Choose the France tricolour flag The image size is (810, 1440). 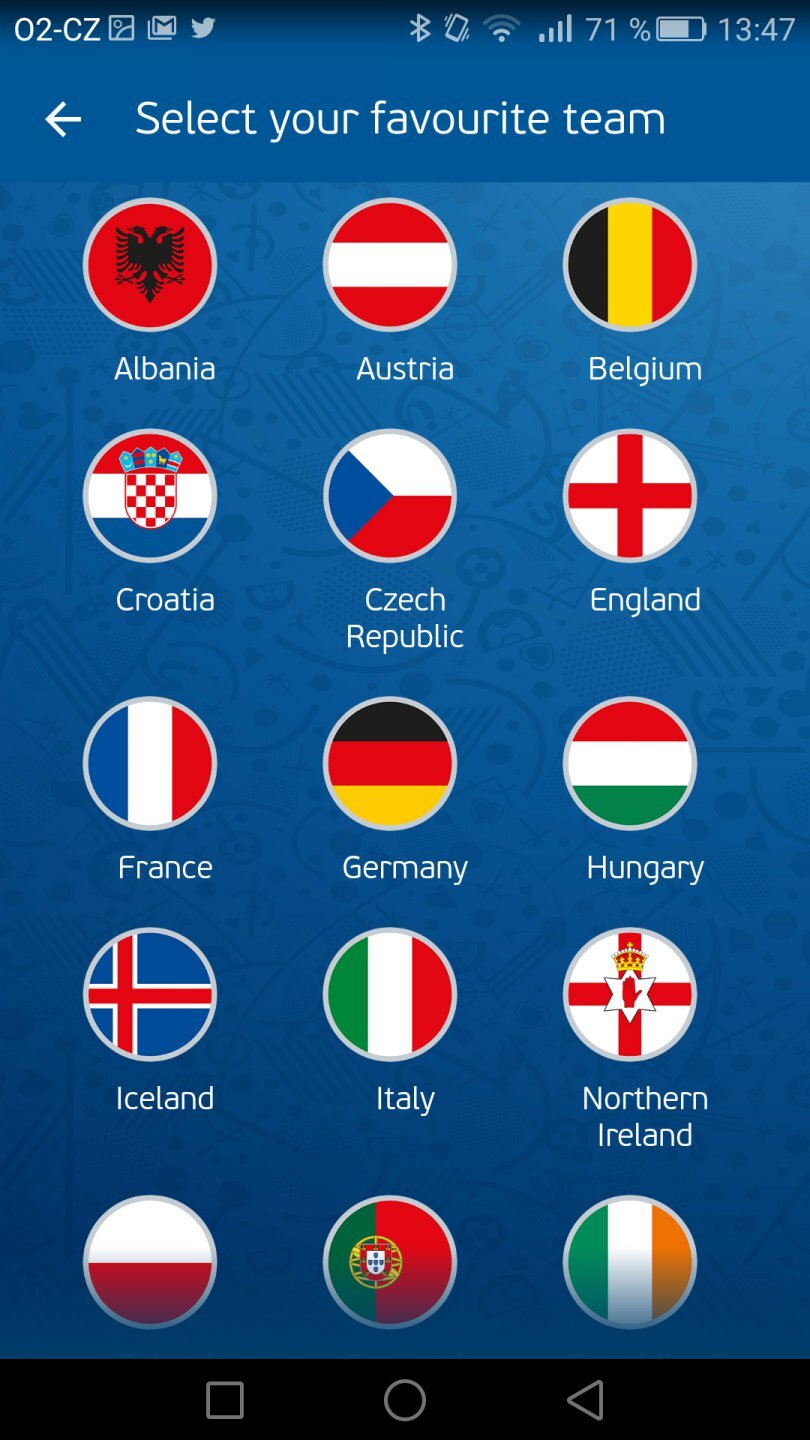pos(150,763)
